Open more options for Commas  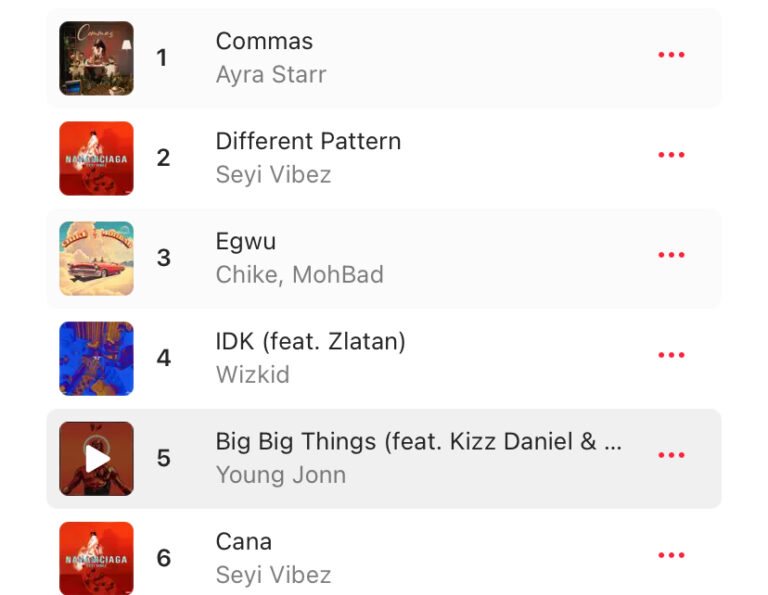point(671,55)
